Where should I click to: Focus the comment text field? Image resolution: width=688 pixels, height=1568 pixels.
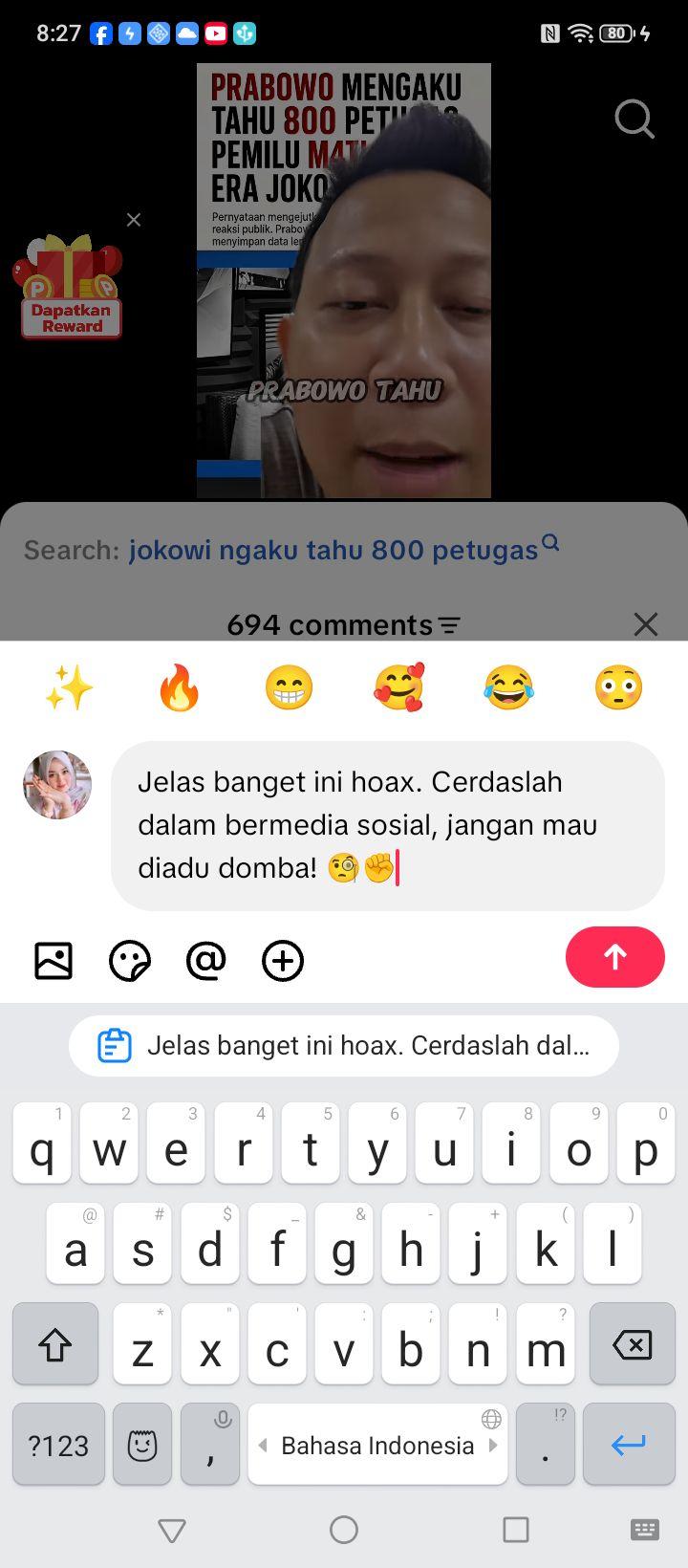tap(388, 825)
